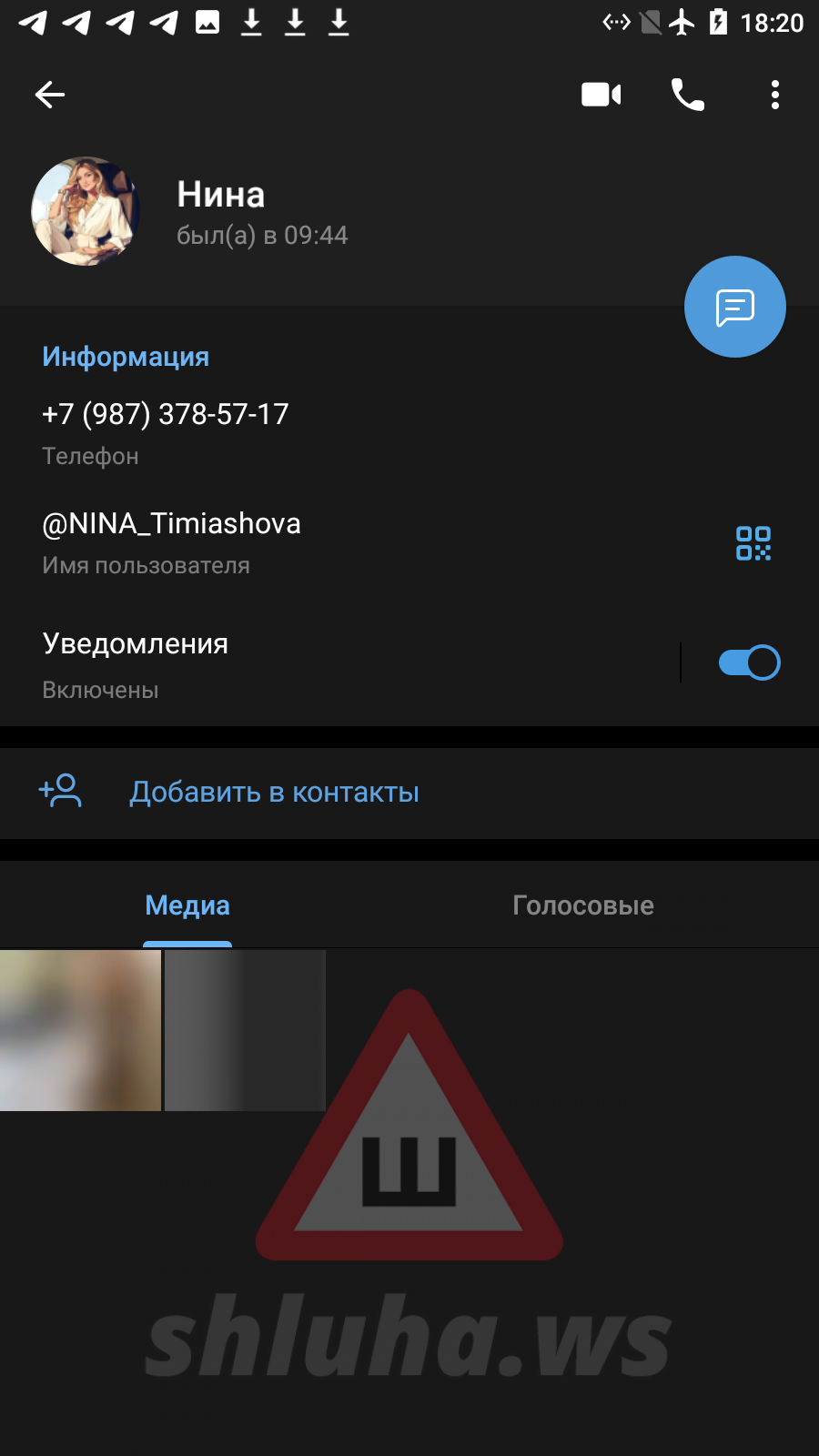Open the second media thumbnail
This screenshot has width=819, height=1456.
[x=245, y=1030]
